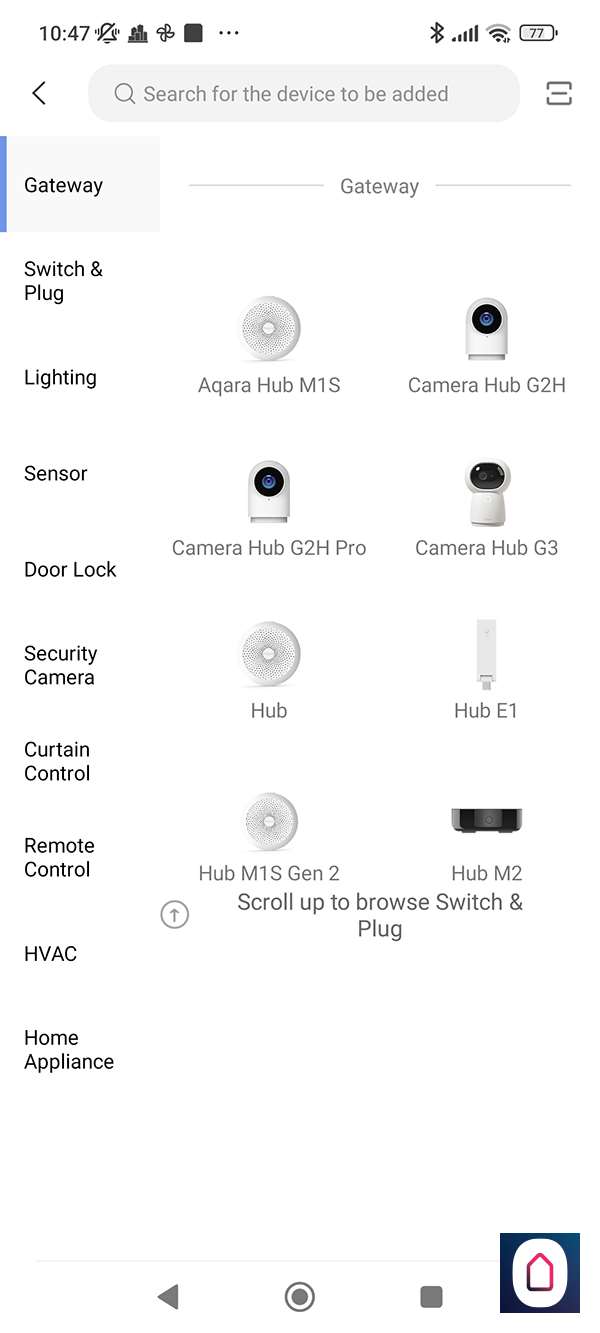Viewport: 600px width, 1333px height.
Task: Open Home Appliance category
Action: (x=69, y=1049)
